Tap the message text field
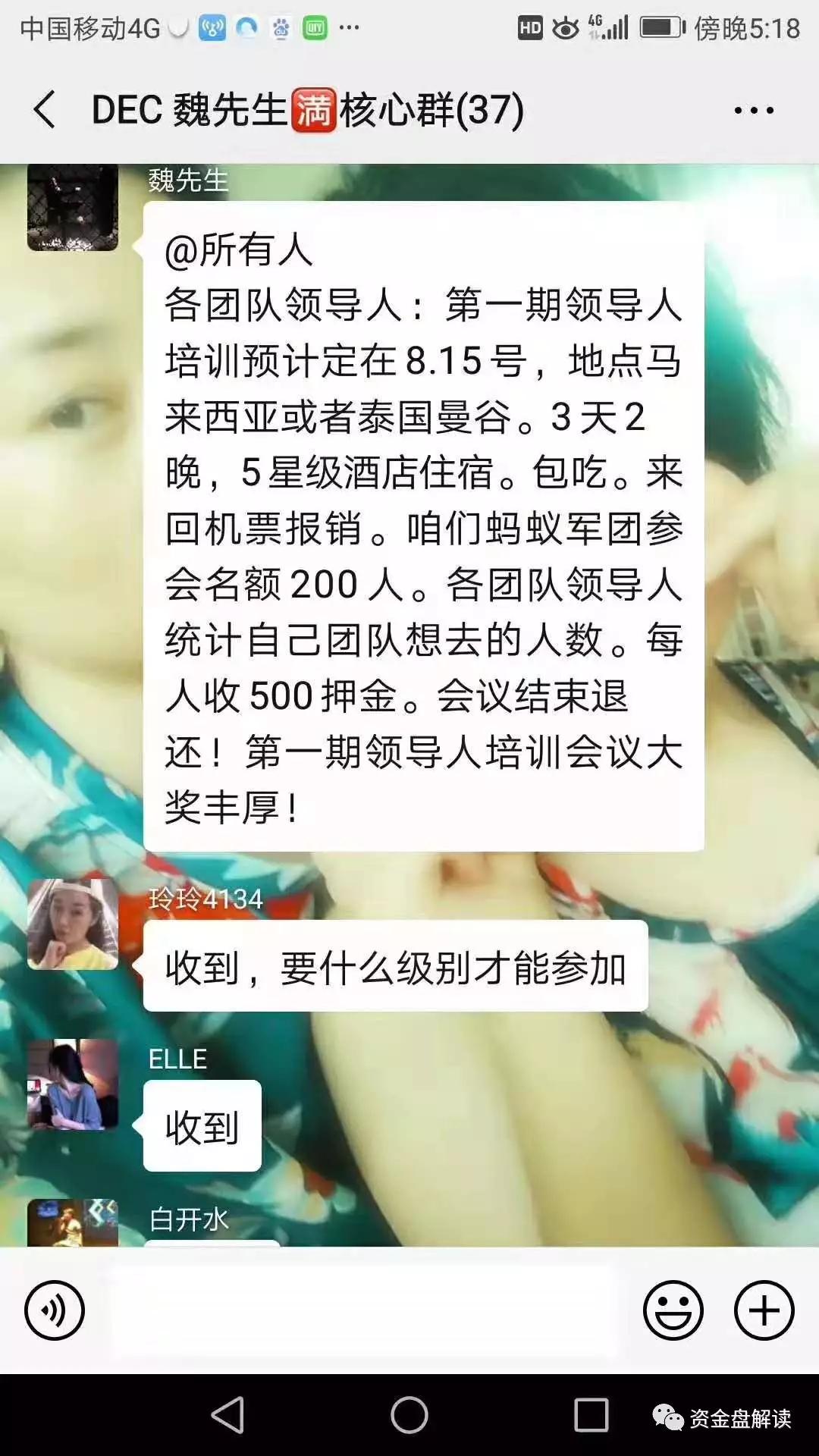 coord(364,1310)
